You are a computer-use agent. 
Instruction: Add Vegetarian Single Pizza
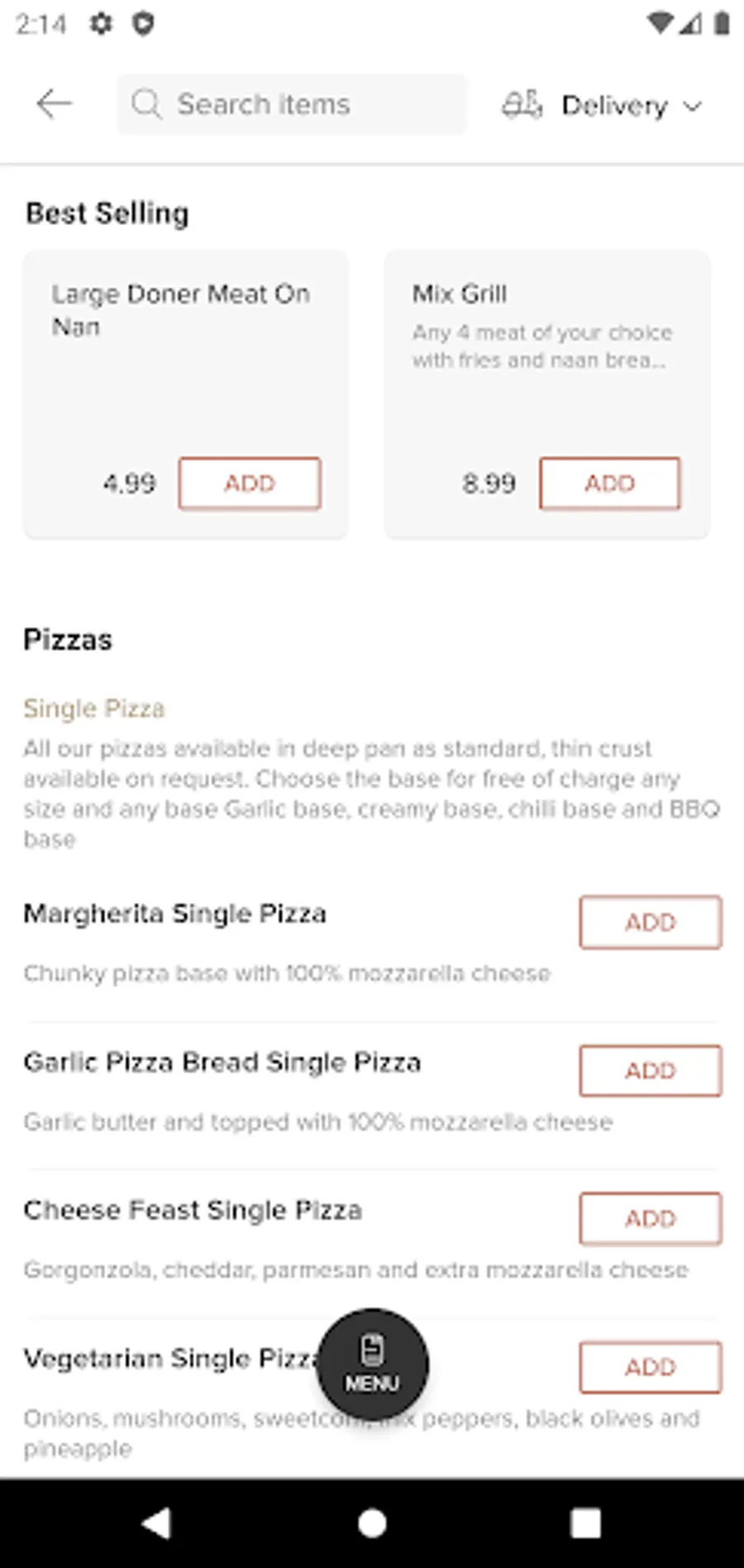pyautogui.click(x=650, y=1367)
